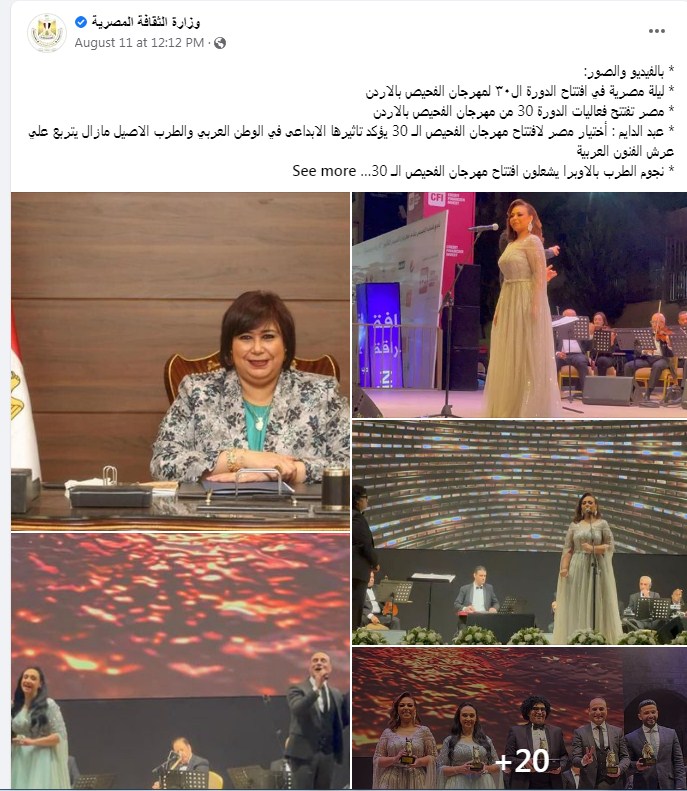Open photo of singer before striped backdrop
This screenshot has height=791, width=687.
pos(519,532)
